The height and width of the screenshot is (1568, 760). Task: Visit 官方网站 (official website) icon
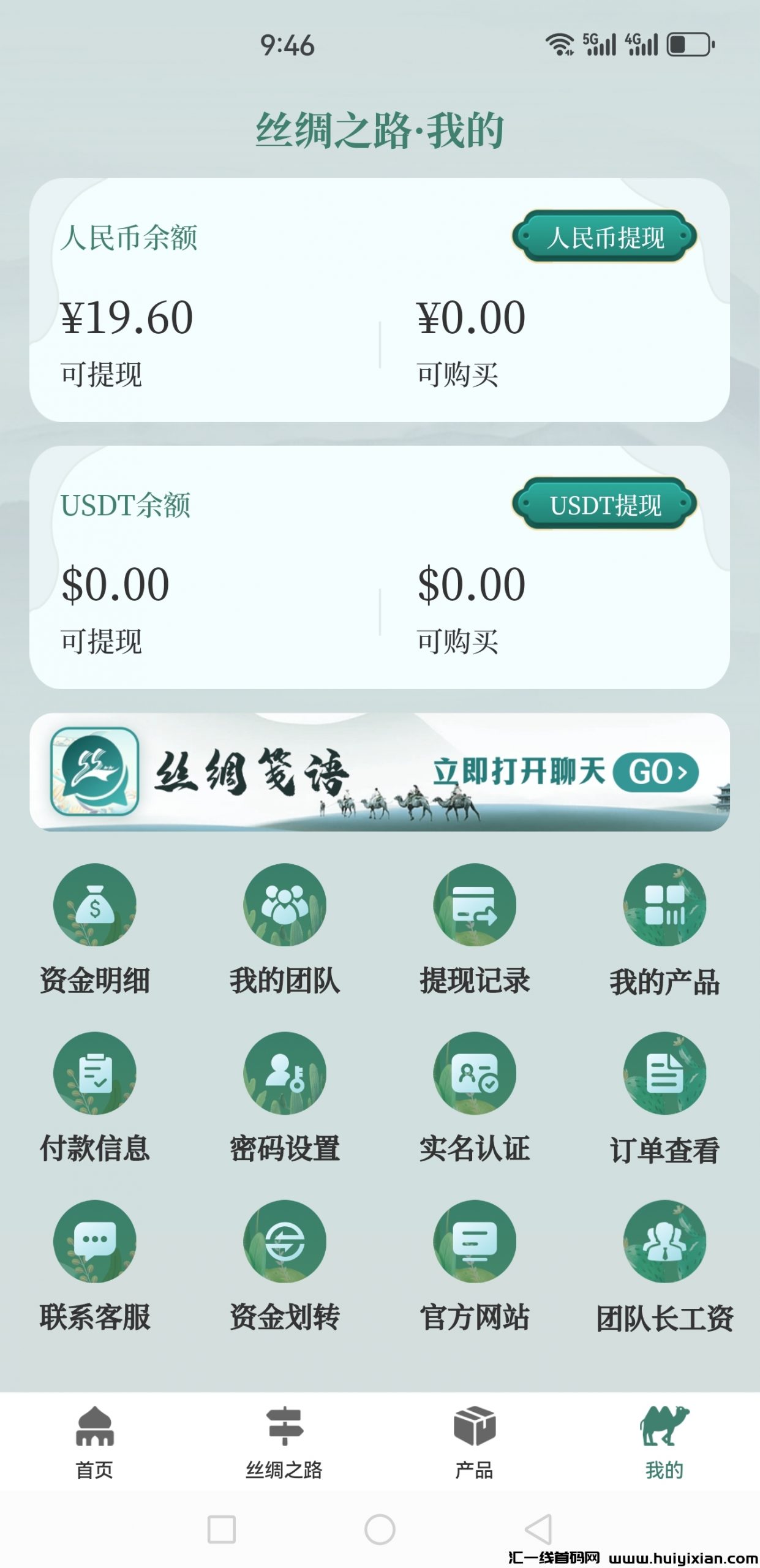click(x=476, y=1240)
